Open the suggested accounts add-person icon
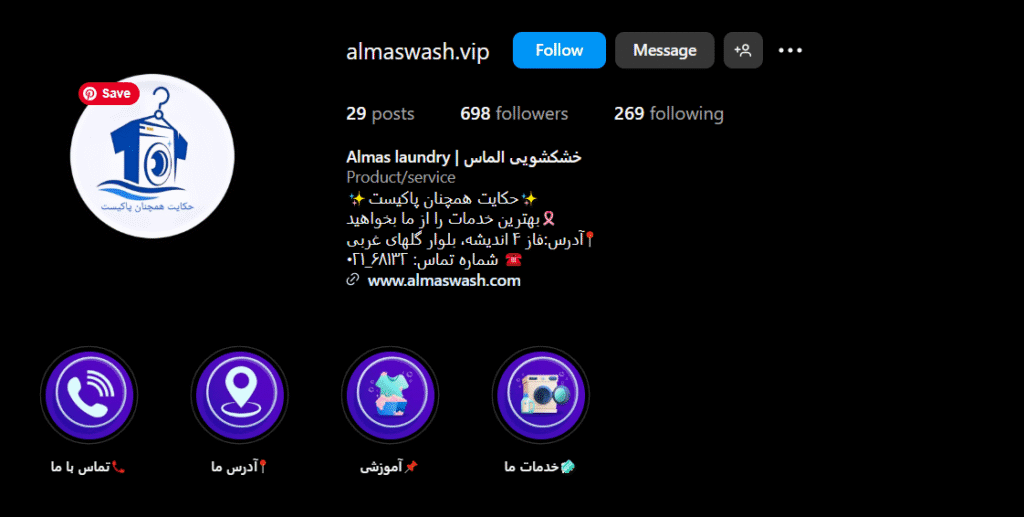This screenshot has height=517, width=1024. pyautogui.click(x=742, y=50)
